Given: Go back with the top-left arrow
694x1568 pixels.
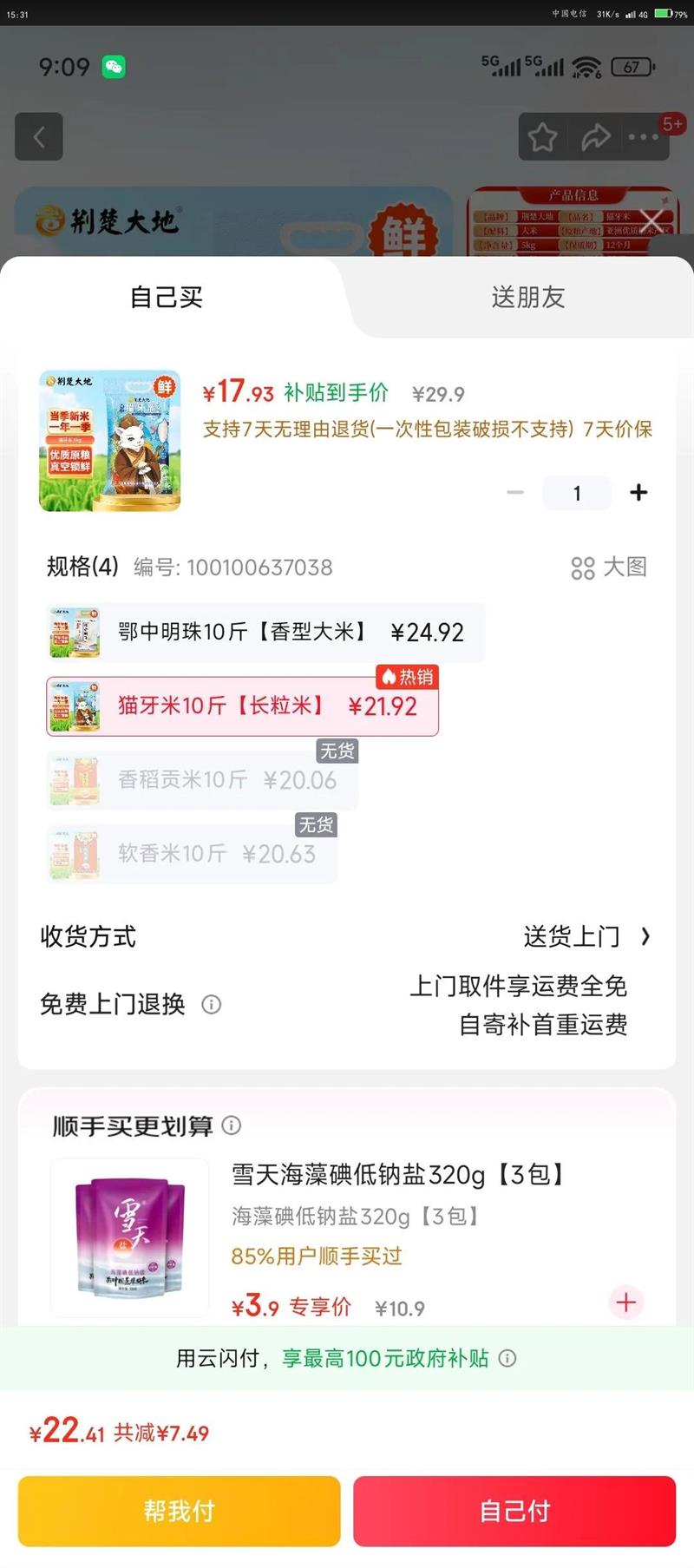Looking at the screenshot, I should (39, 136).
